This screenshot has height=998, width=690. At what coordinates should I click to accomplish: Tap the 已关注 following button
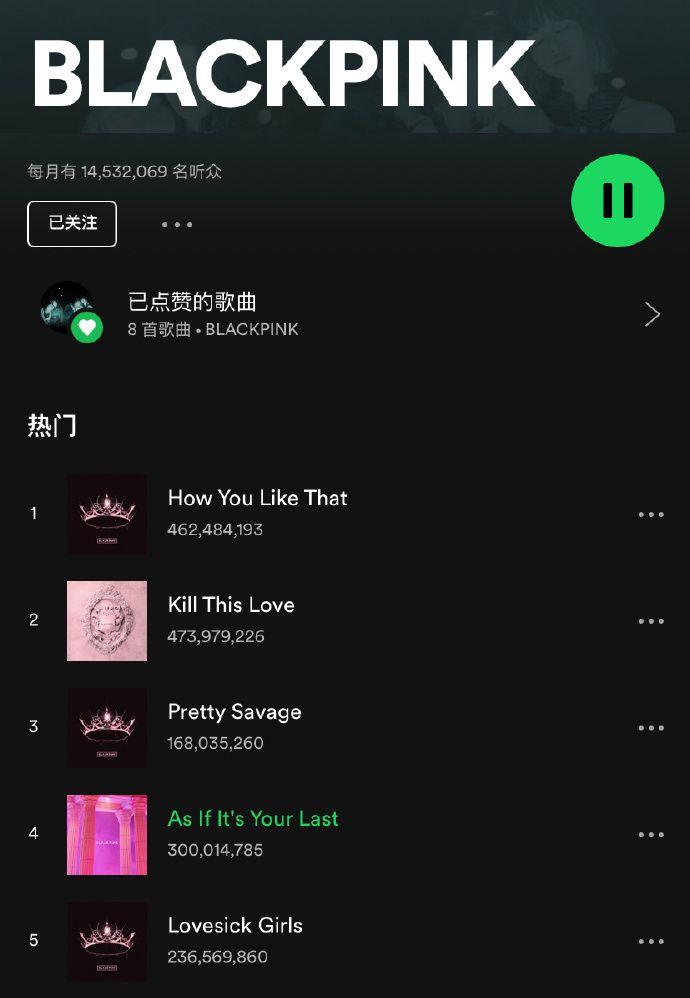(x=72, y=223)
